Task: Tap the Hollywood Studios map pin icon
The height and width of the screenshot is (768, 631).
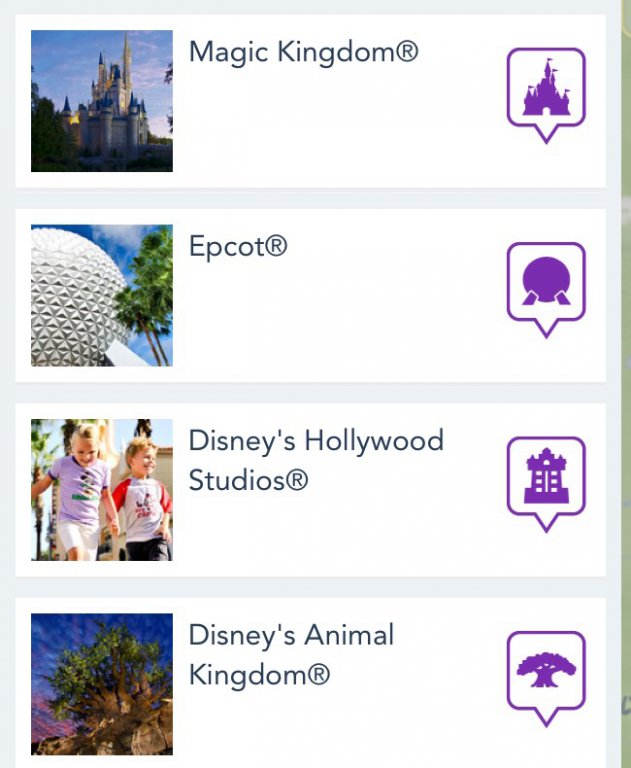Action: point(545,481)
